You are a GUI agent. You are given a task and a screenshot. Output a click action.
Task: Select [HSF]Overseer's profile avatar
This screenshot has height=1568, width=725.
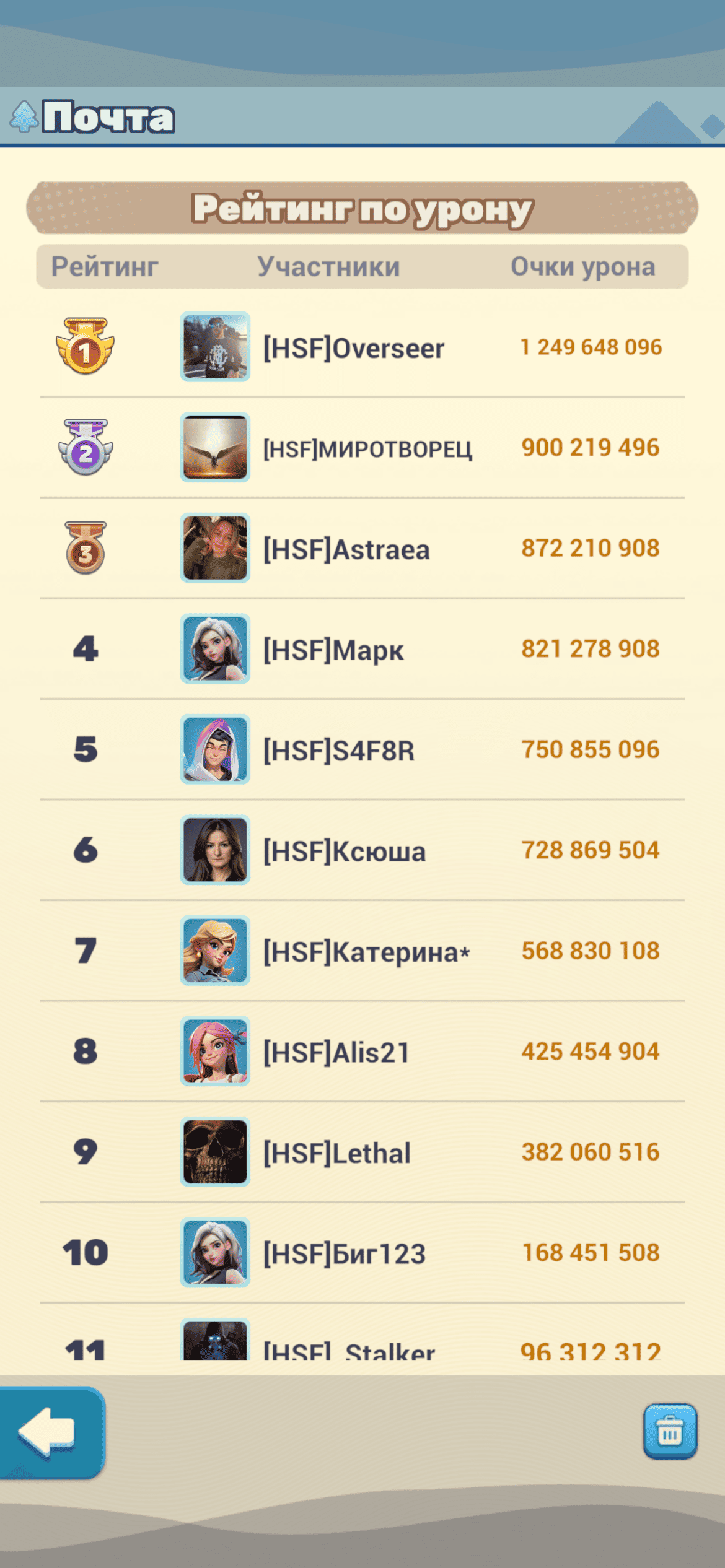(x=215, y=347)
